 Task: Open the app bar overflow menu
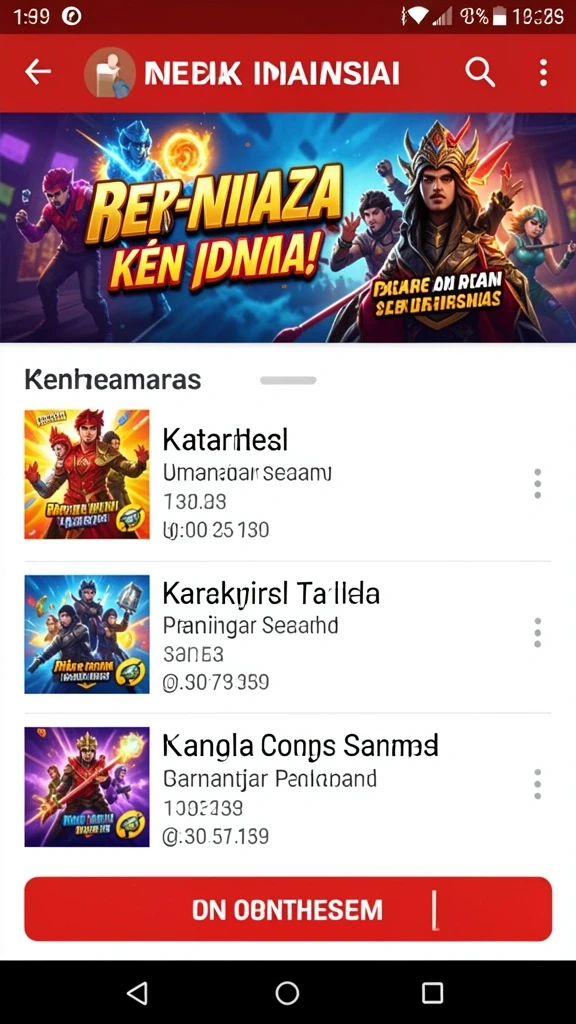pyautogui.click(x=543, y=72)
